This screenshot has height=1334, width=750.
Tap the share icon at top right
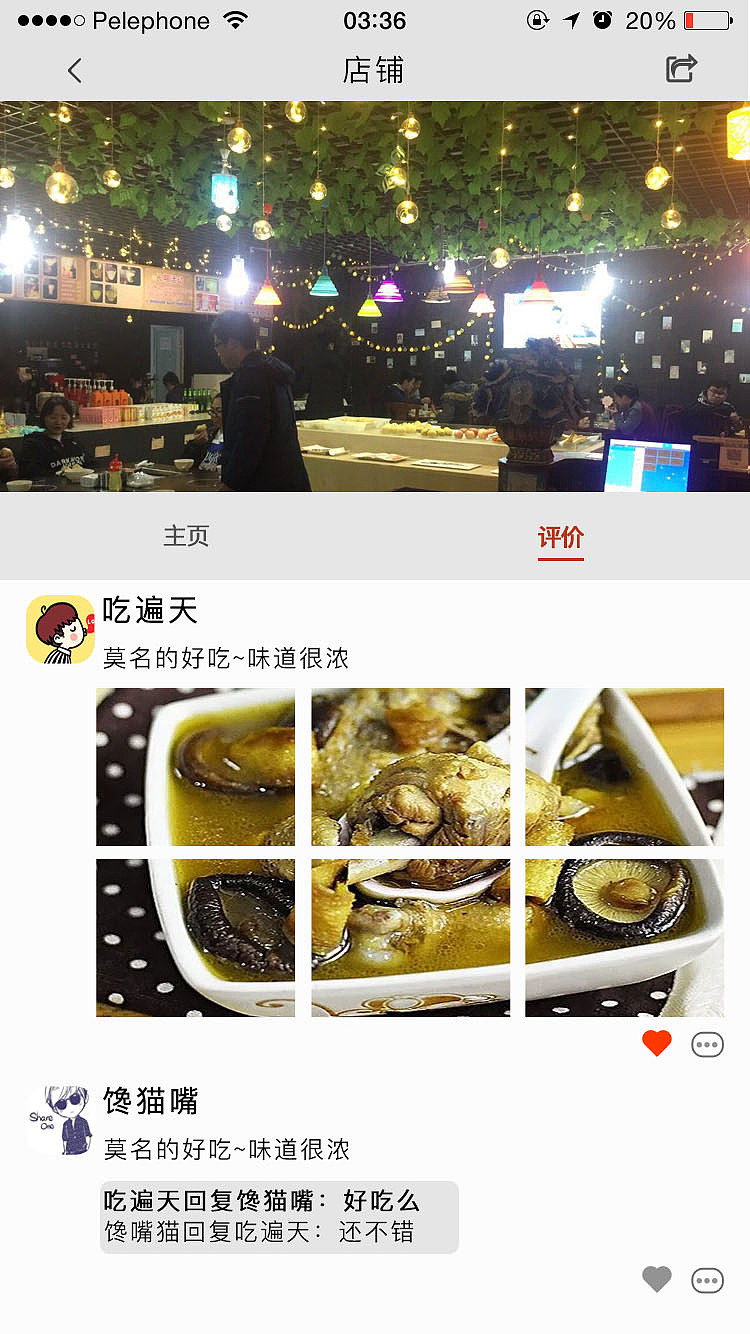681,69
